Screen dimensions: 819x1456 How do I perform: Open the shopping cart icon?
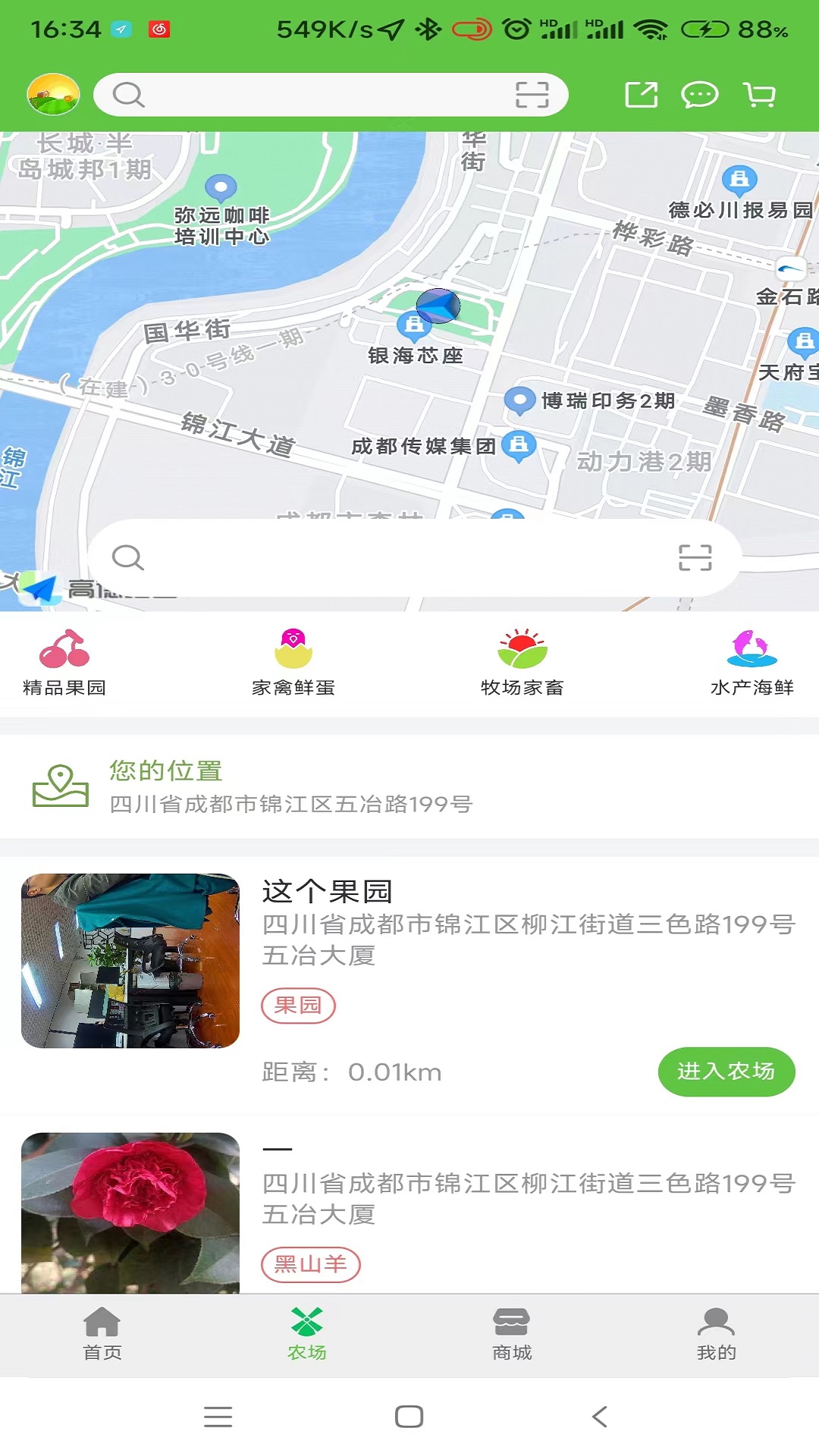coord(758,94)
